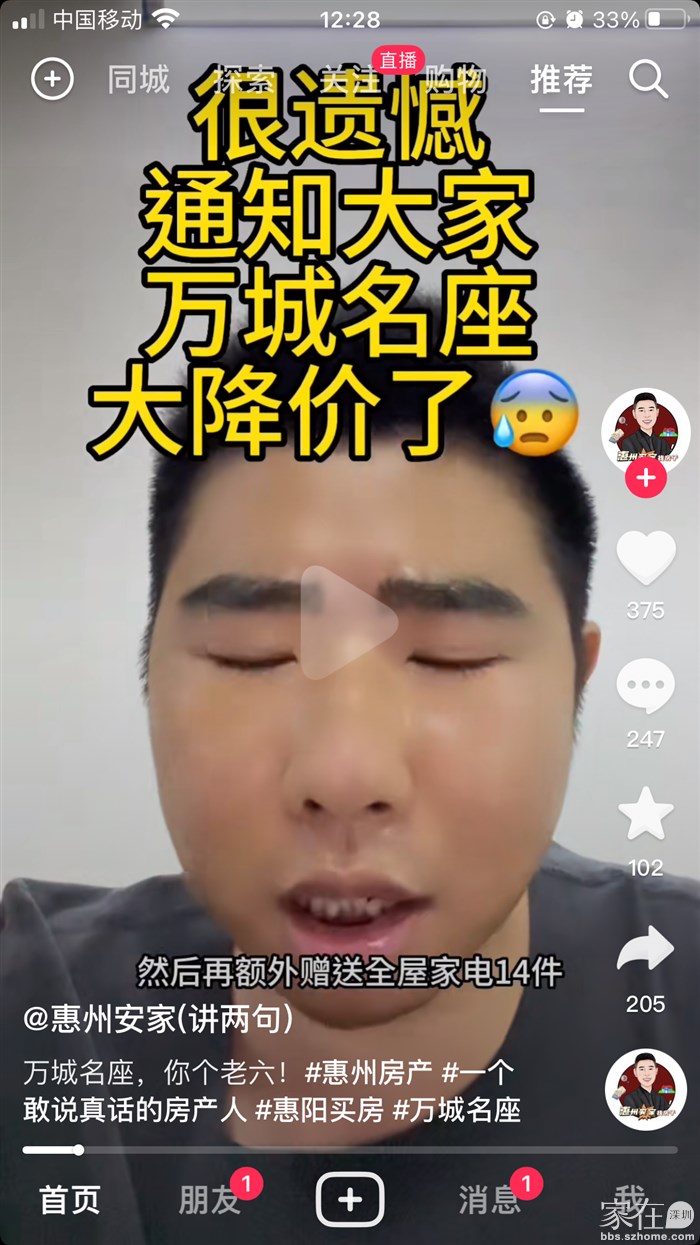Image resolution: width=700 pixels, height=1245 pixels.
Task: Go to the 首页 tab
Action: [70, 1199]
